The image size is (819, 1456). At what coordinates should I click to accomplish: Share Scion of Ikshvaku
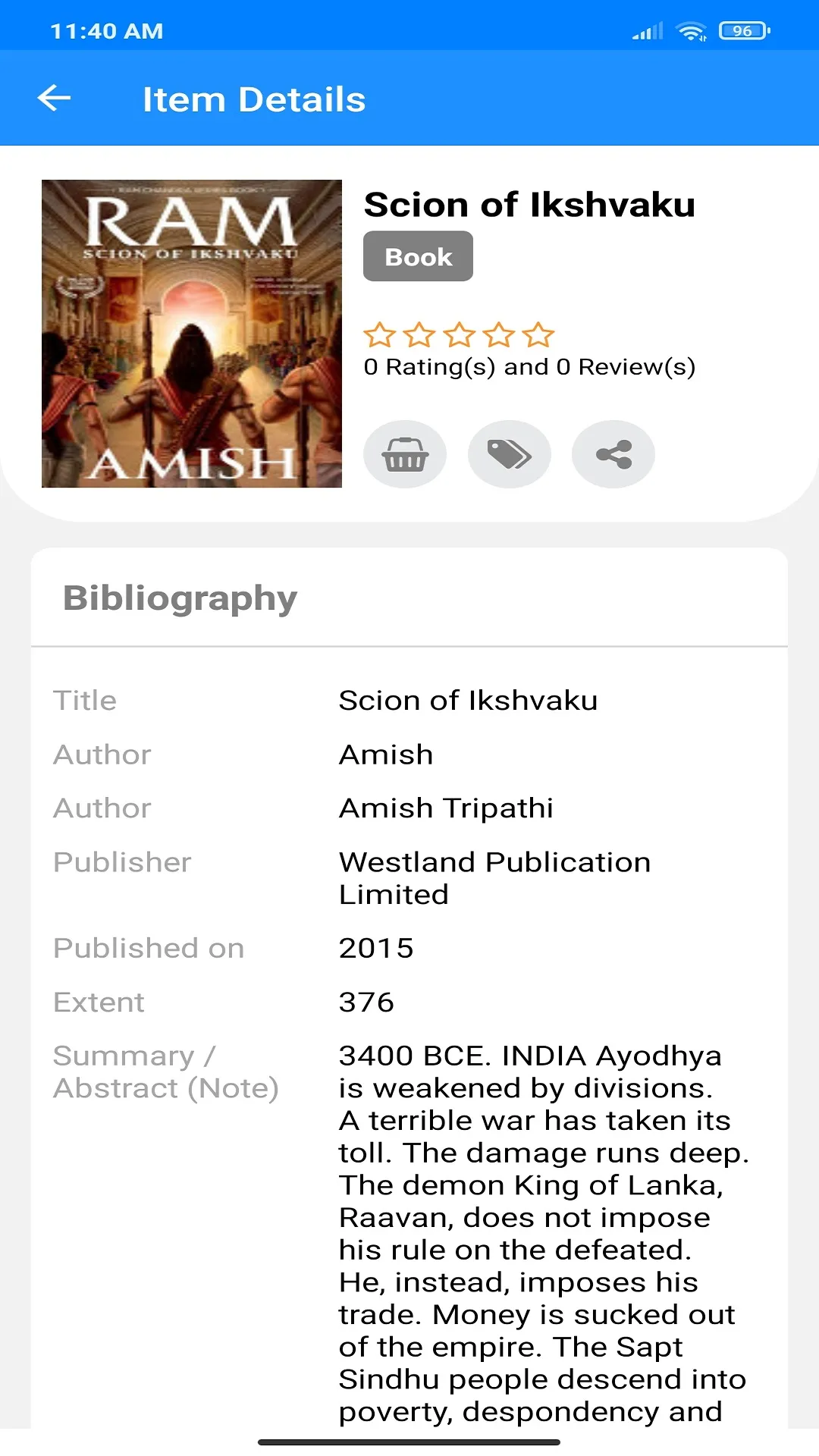[x=613, y=454]
